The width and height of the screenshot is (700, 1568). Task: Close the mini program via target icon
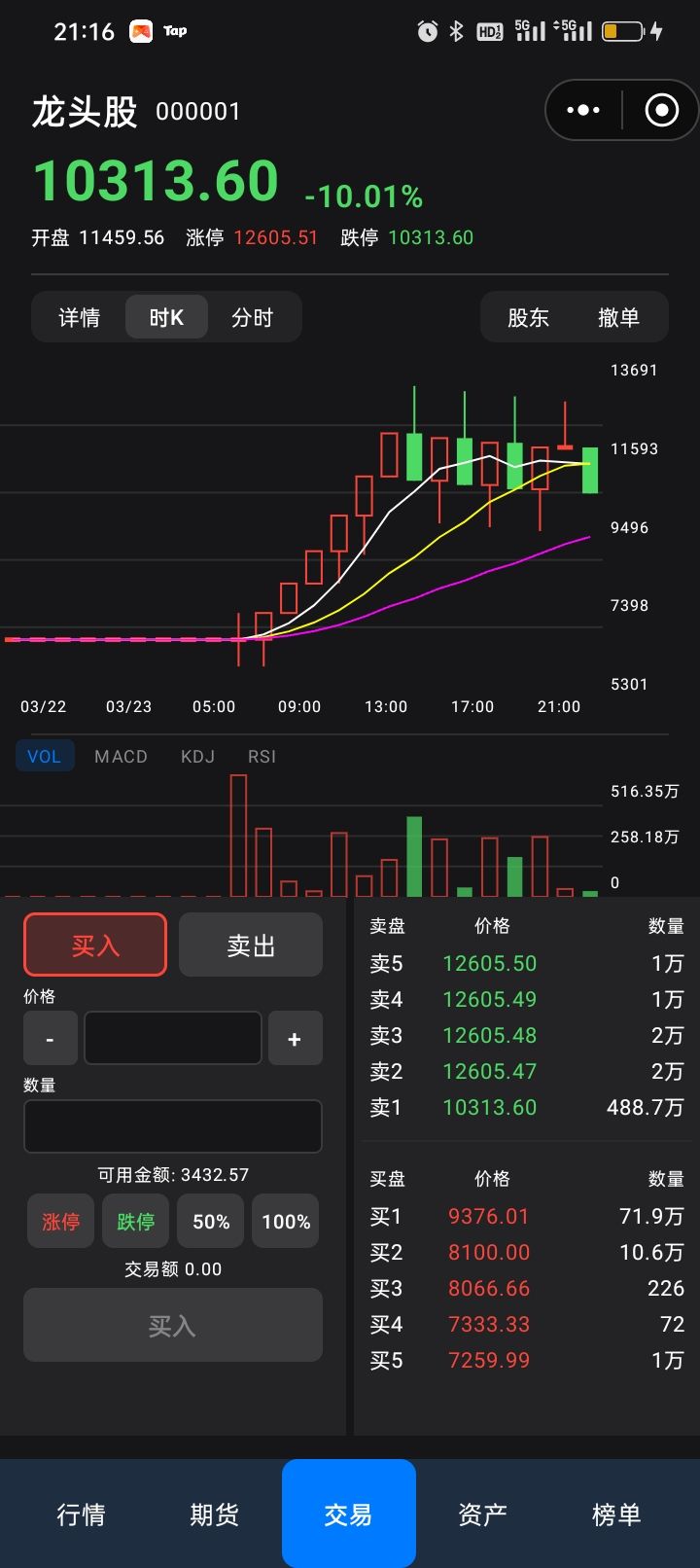pos(661,111)
